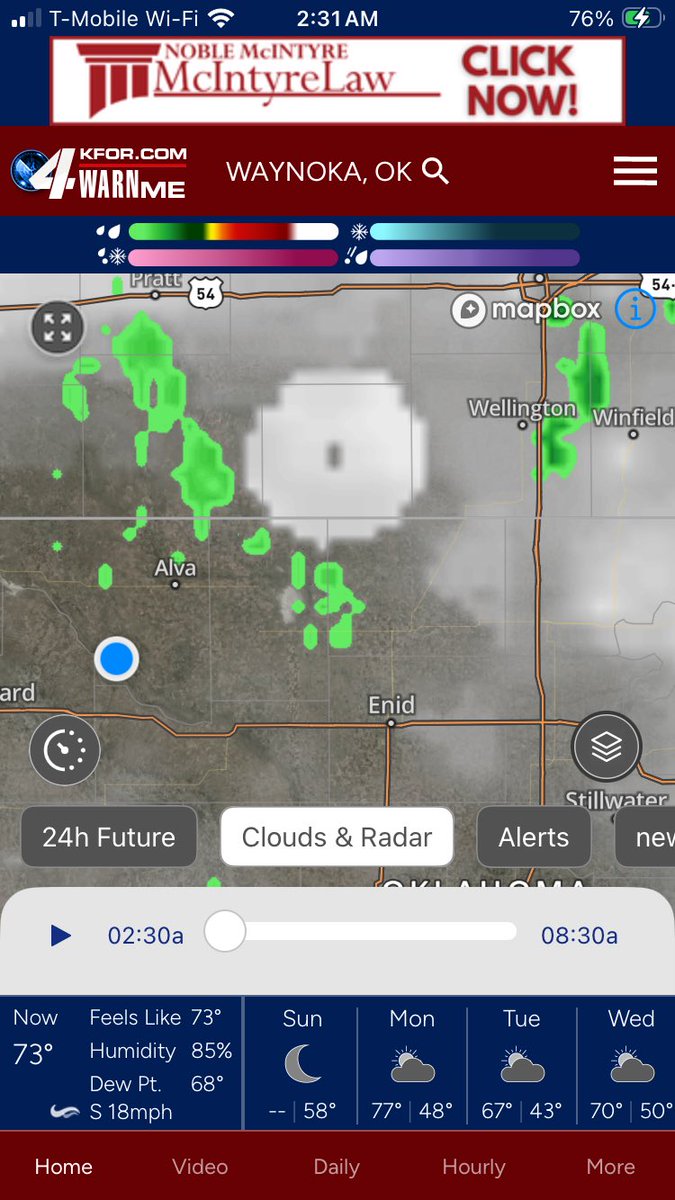The width and height of the screenshot is (675, 1200).
Task: Switch to the Daily tab
Action: 337,1167
